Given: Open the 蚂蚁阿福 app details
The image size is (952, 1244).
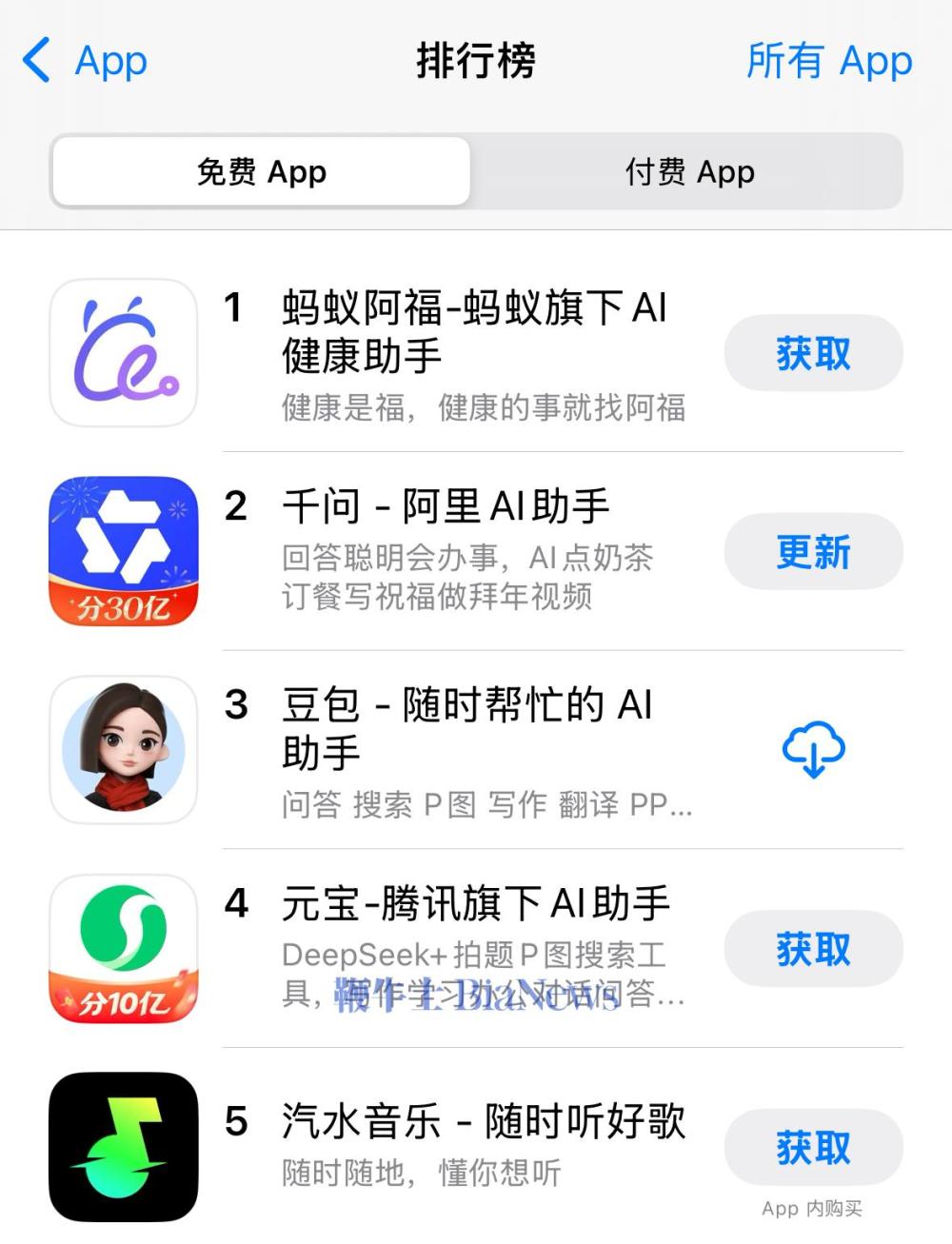Looking at the screenshot, I should click(473, 332).
